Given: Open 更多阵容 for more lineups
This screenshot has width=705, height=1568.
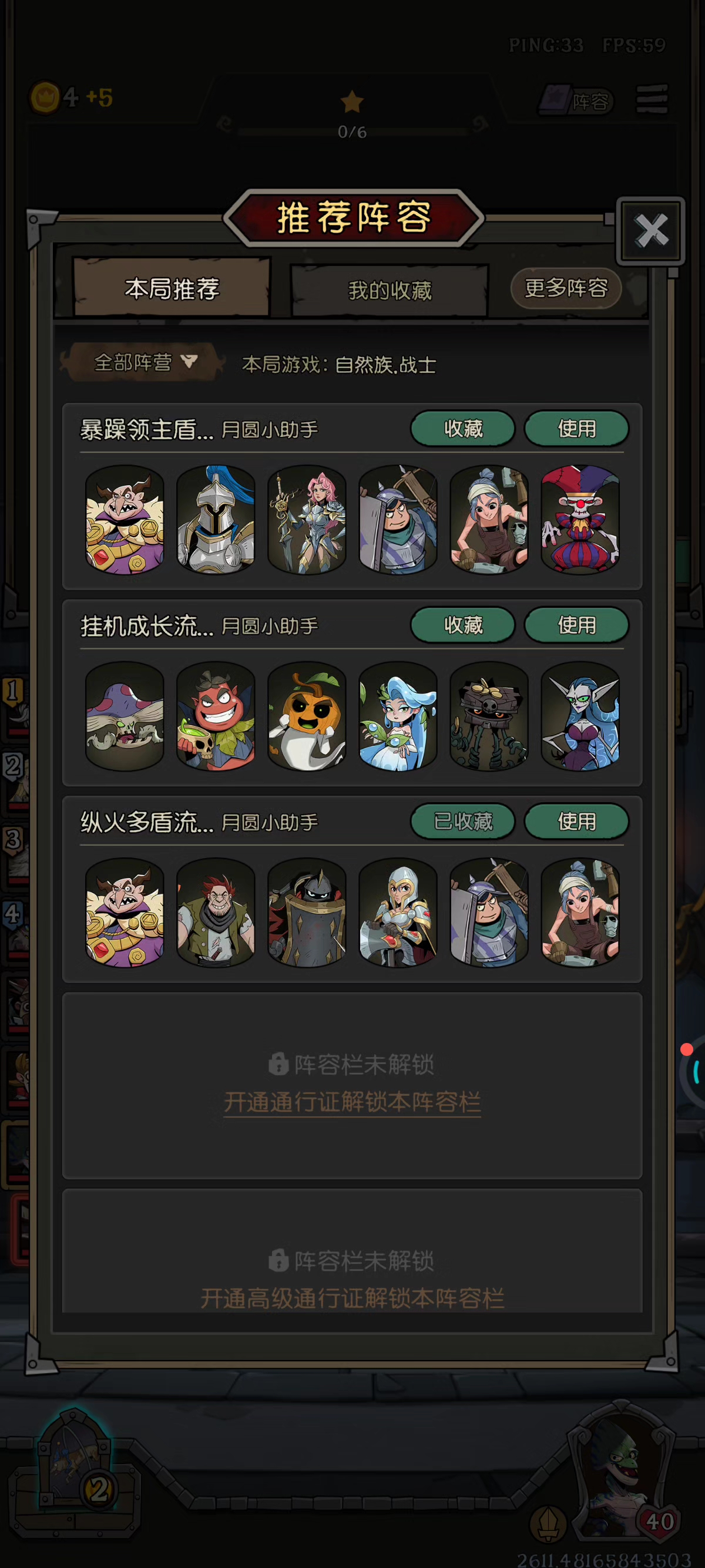Looking at the screenshot, I should pyautogui.click(x=566, y=288).
